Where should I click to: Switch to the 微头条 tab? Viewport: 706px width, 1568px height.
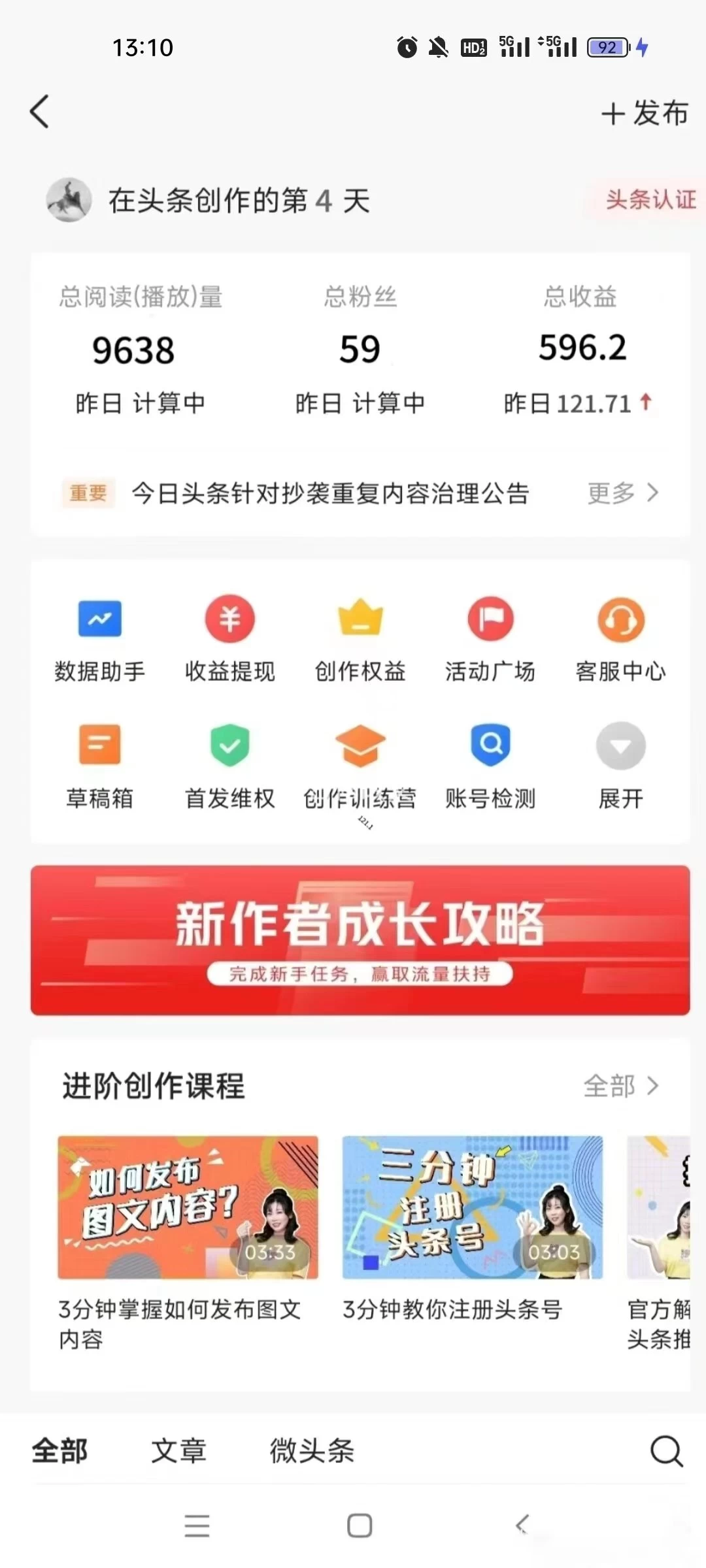[x=311, y=1450]
